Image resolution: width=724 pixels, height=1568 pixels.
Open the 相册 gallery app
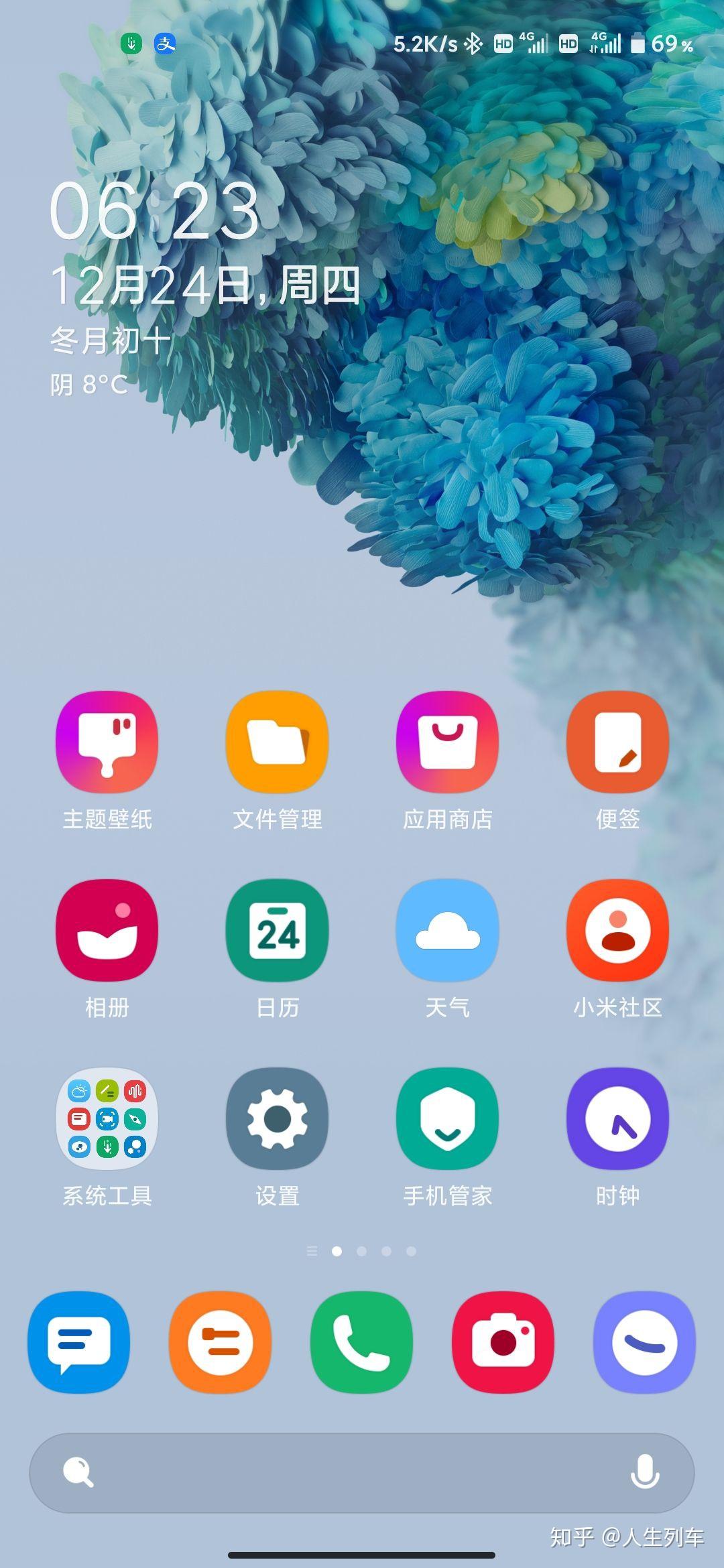click(x=107, y=931)
